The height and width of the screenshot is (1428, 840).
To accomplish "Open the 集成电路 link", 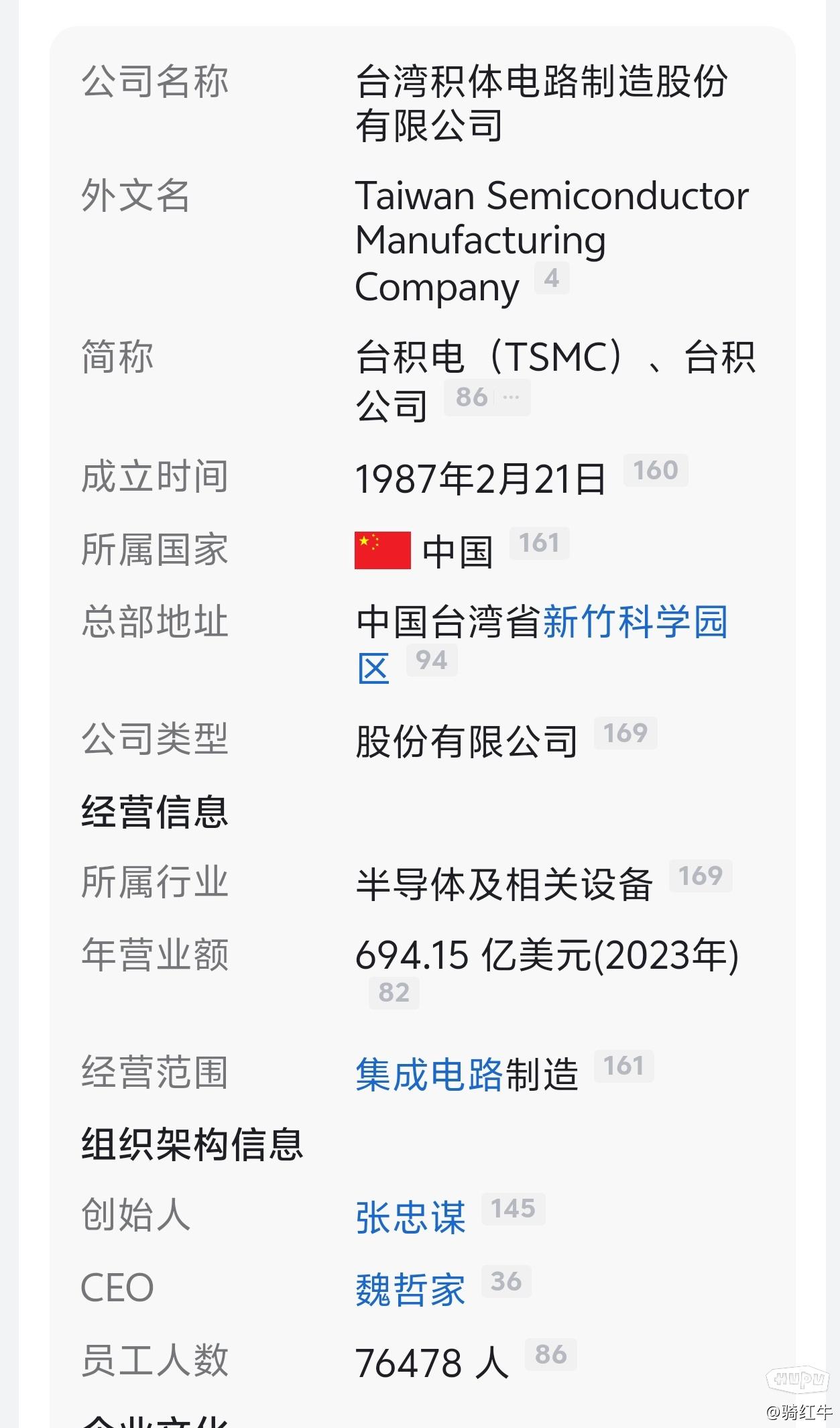I will 429,1075.
